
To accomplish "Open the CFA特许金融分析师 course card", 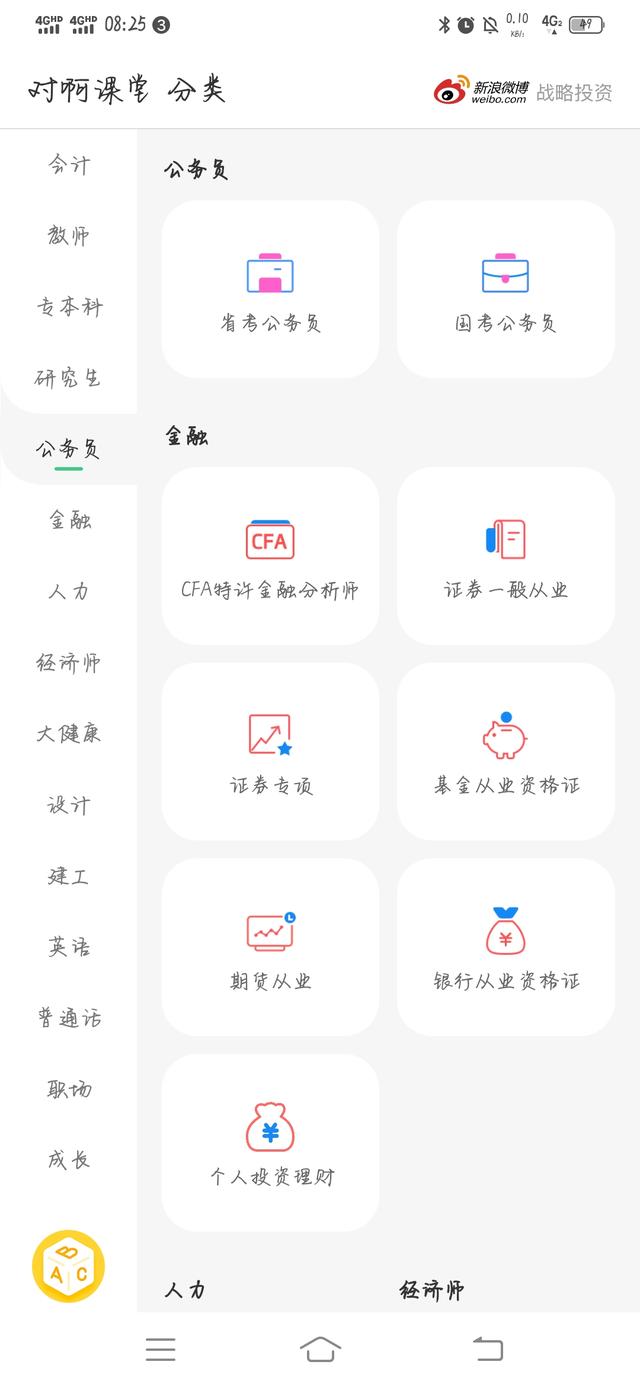I will (x=270, y=556).
